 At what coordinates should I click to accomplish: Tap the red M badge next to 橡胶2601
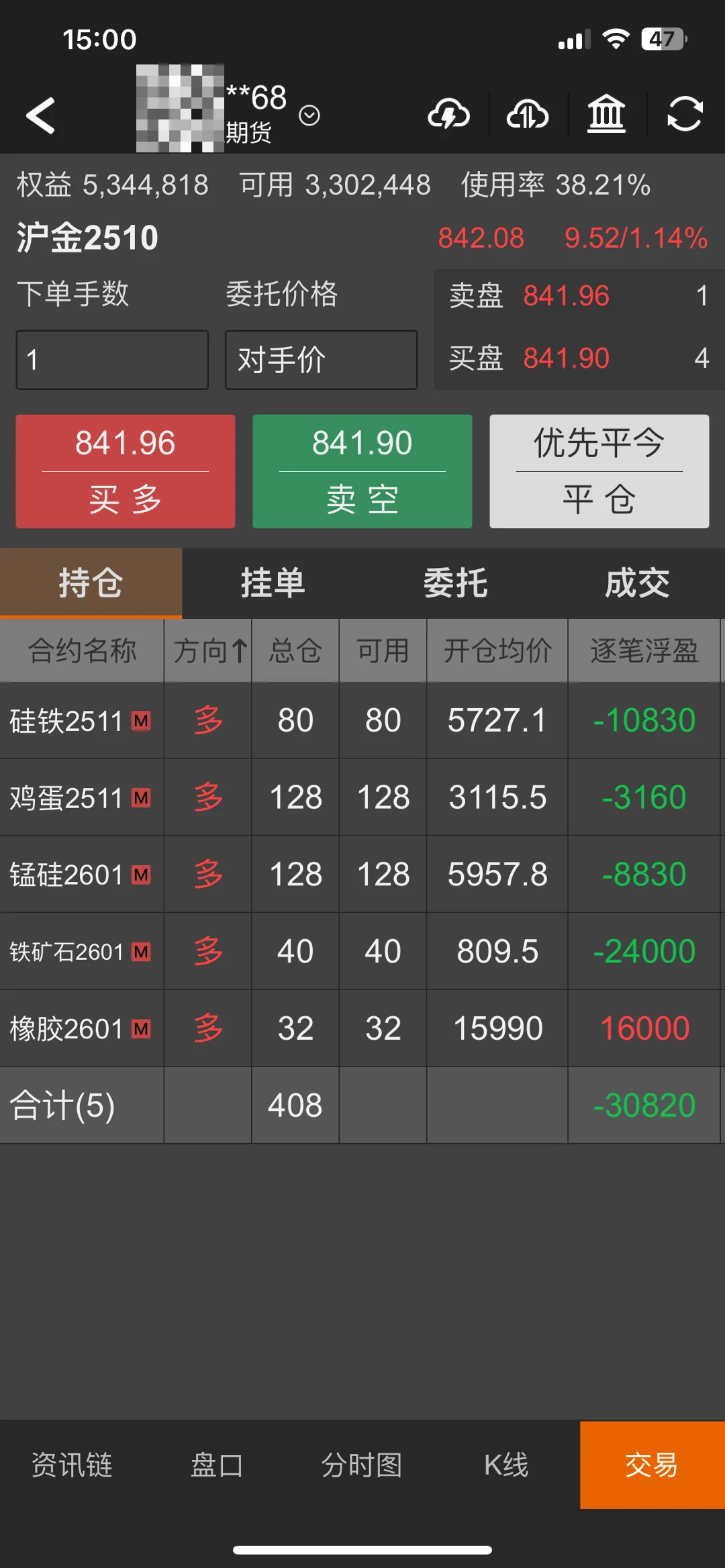click(140, 1028)
